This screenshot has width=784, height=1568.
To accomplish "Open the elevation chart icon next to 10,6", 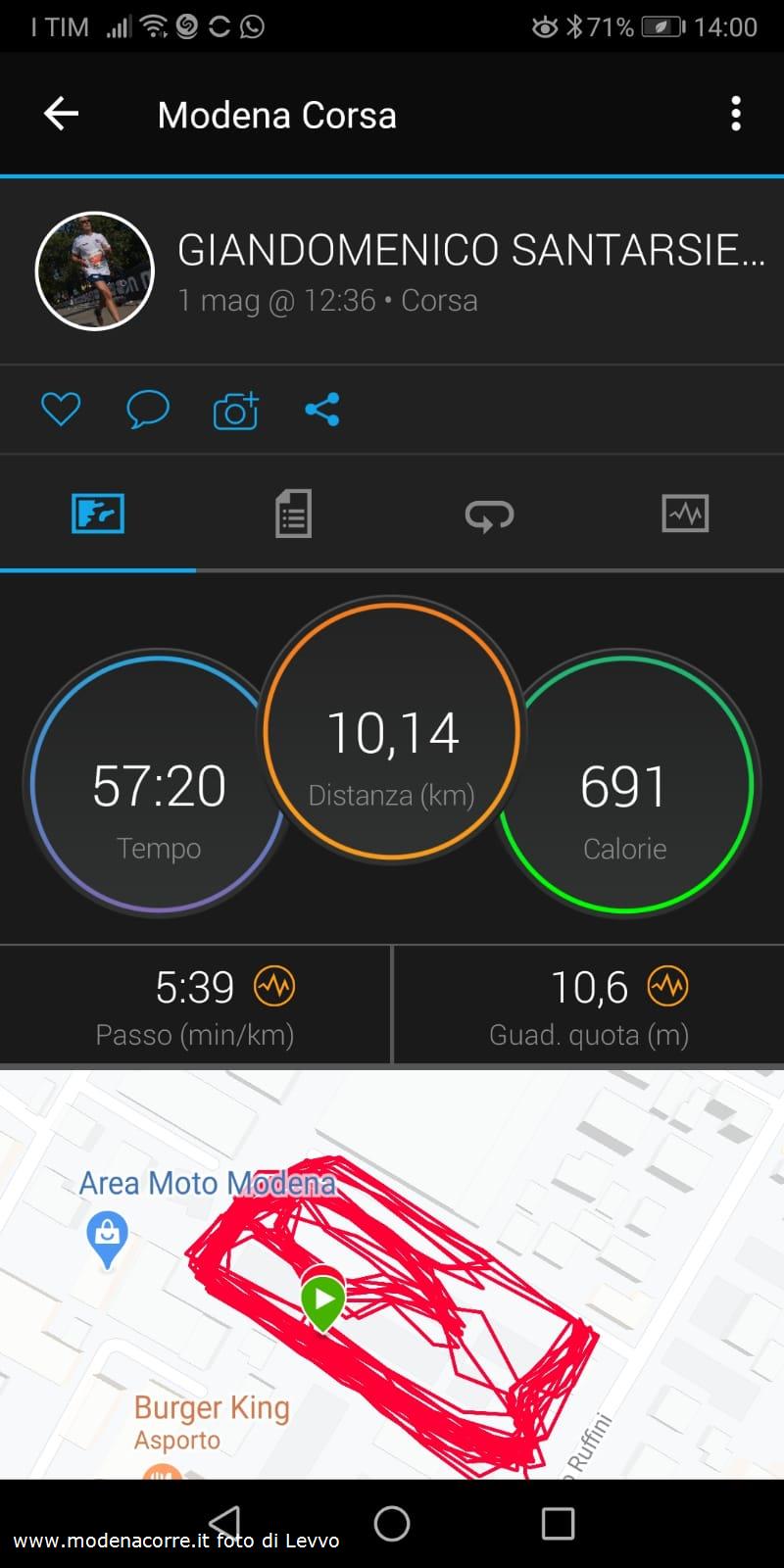I will coord(668,986).
